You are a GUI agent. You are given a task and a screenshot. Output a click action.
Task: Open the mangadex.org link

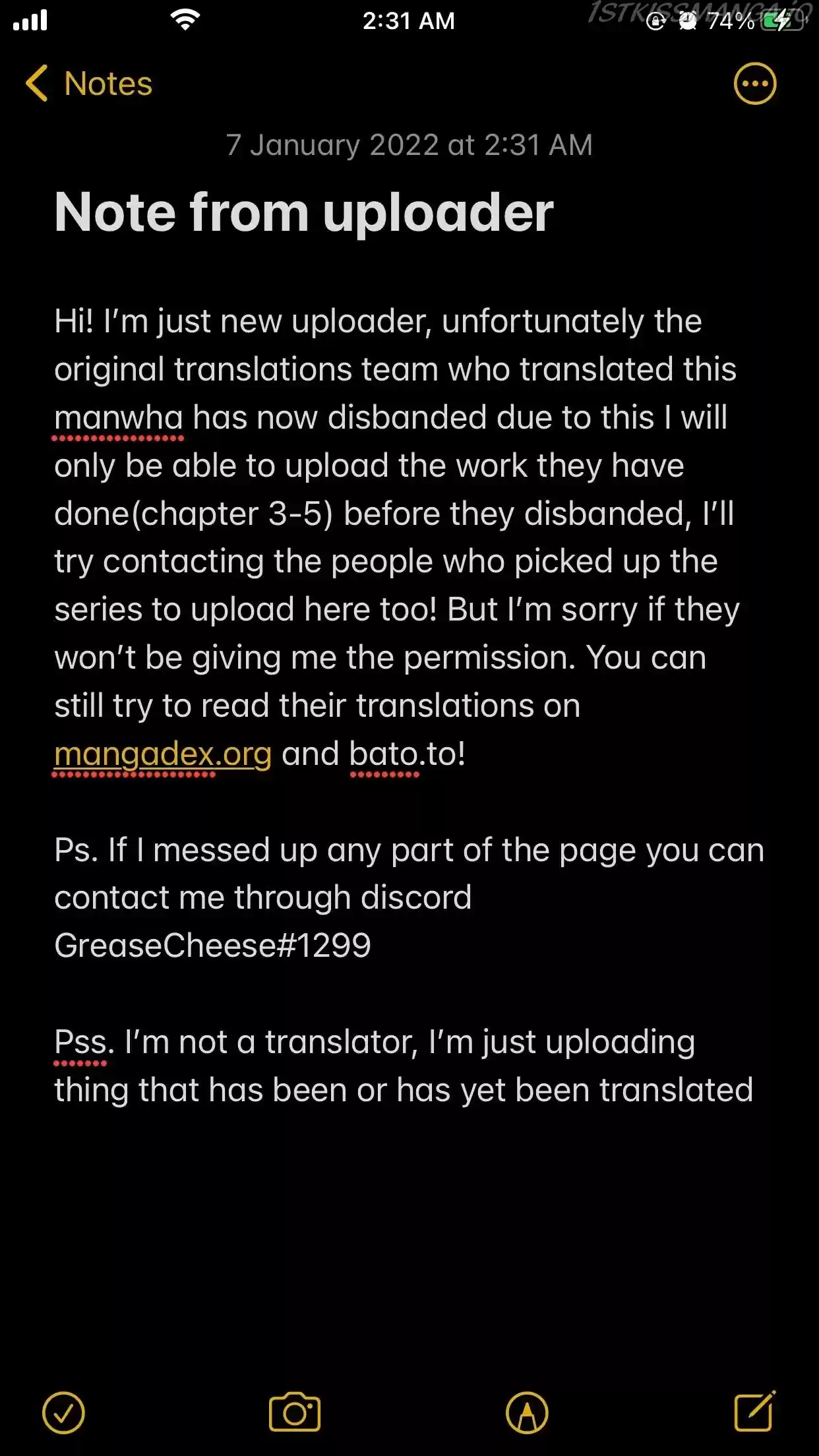162,754
